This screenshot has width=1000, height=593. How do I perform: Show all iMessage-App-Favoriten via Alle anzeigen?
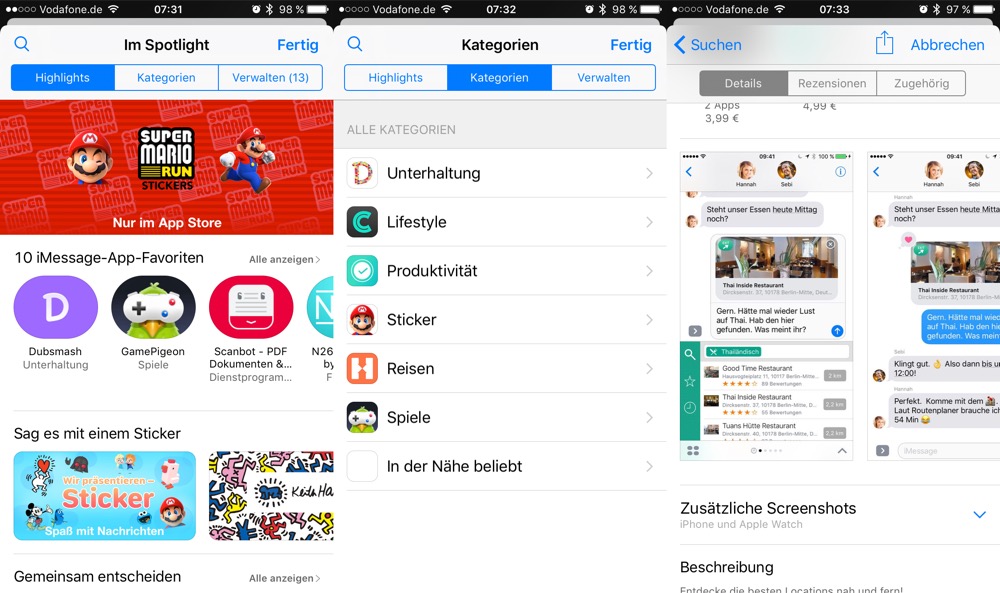[284, 260]
